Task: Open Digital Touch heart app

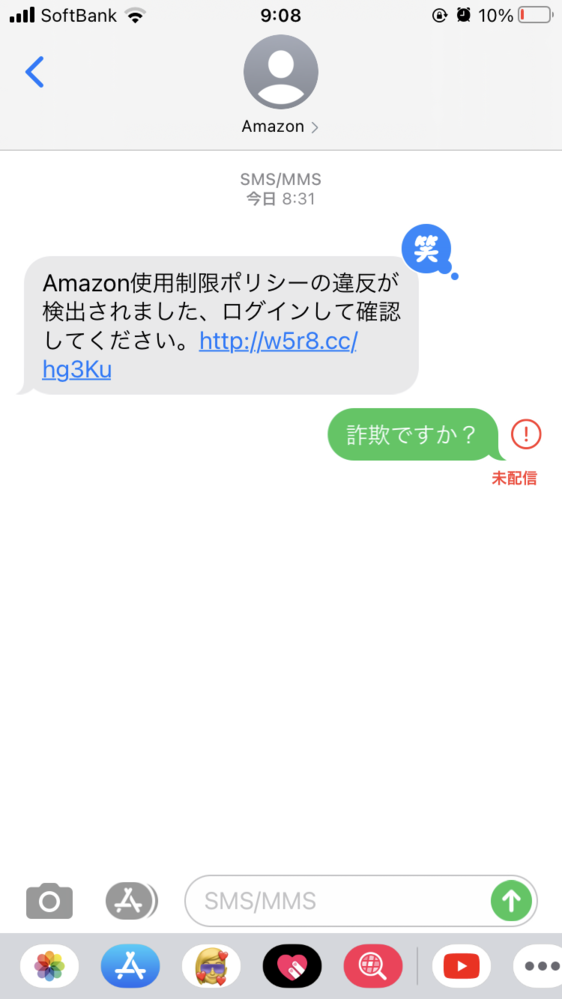Action: tap(292, 966)
